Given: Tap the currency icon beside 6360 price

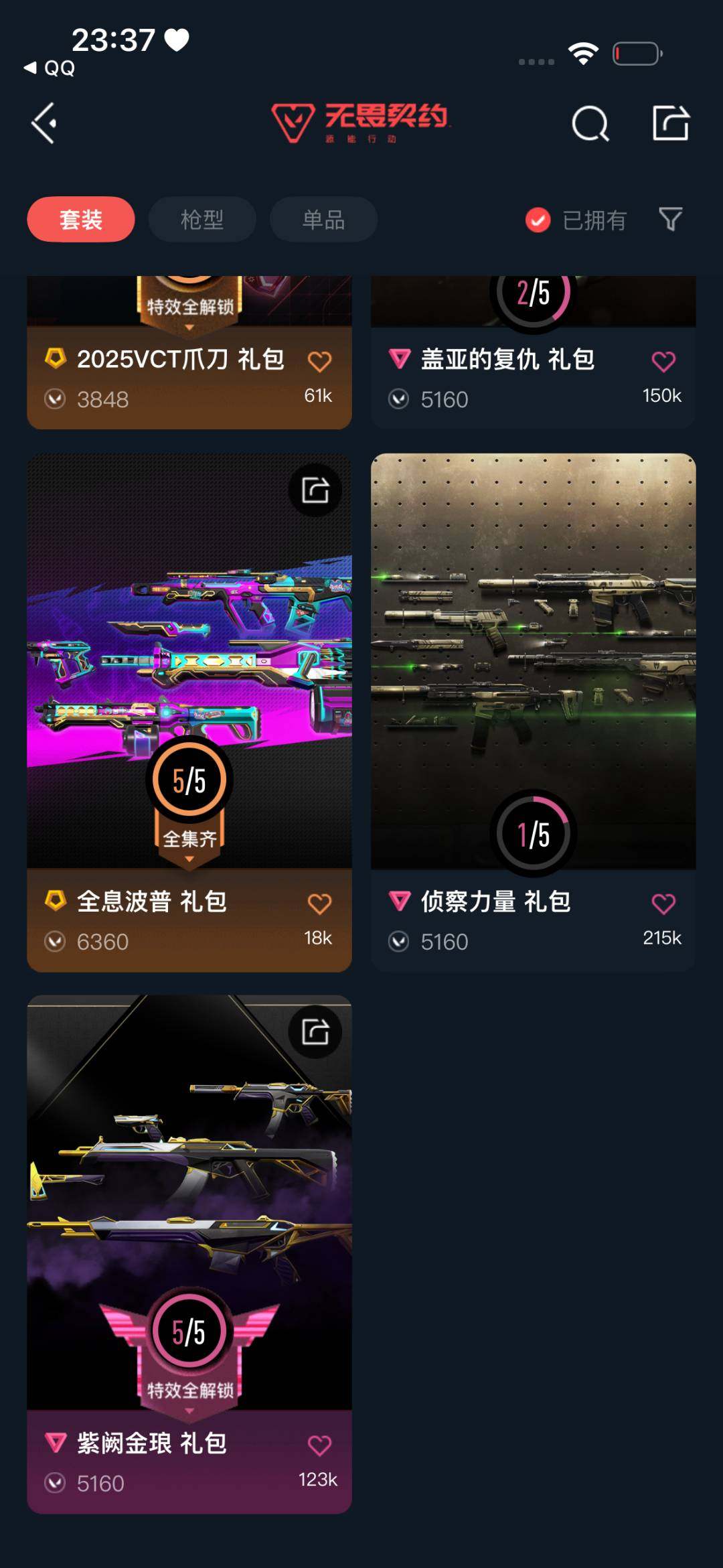Looking at the screenshot, I should coord(55,942).
